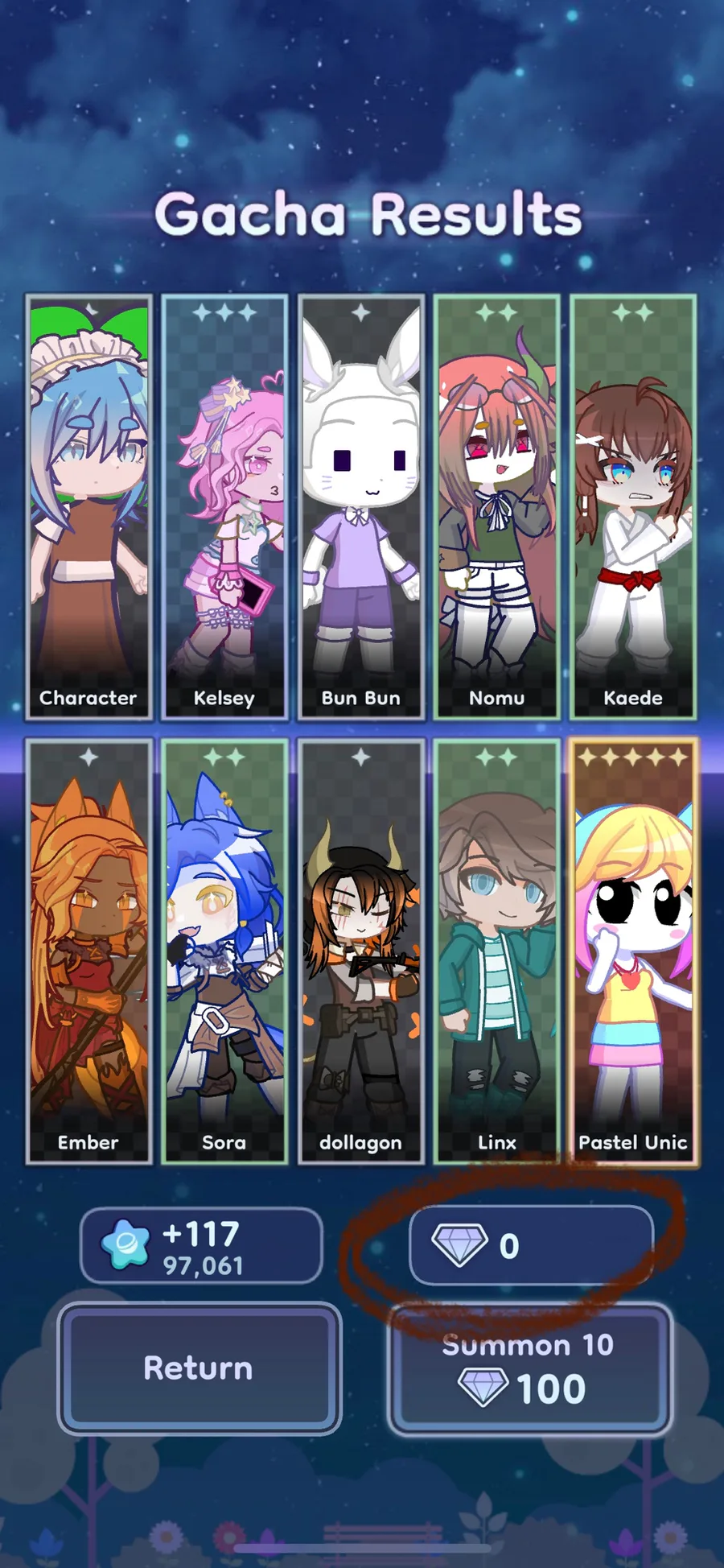Select the Bun Bun card
Screen dimensions: 724x1568
point(361,506)
